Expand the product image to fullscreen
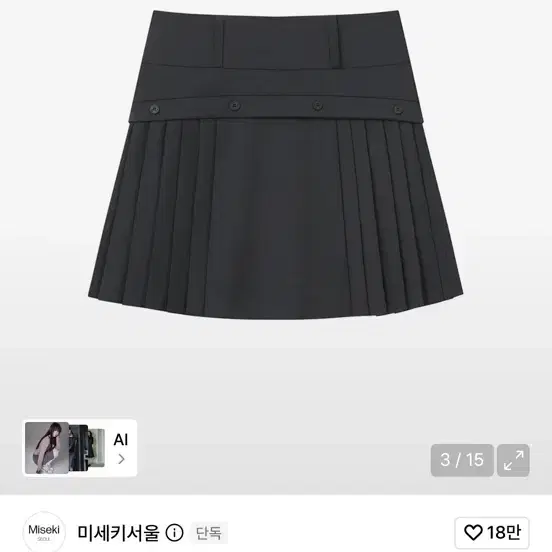Viewport: 552px width, 552px height. 513,460
